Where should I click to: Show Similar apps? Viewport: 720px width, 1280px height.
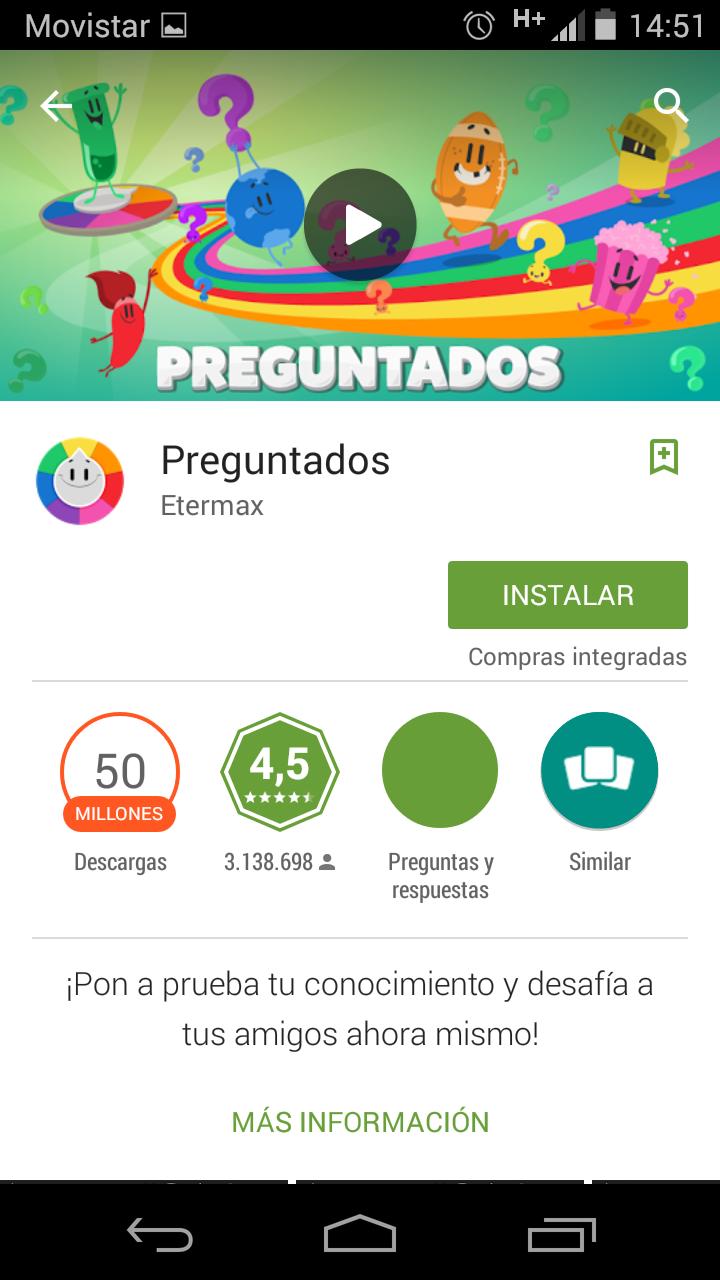[x=599, y=771]
